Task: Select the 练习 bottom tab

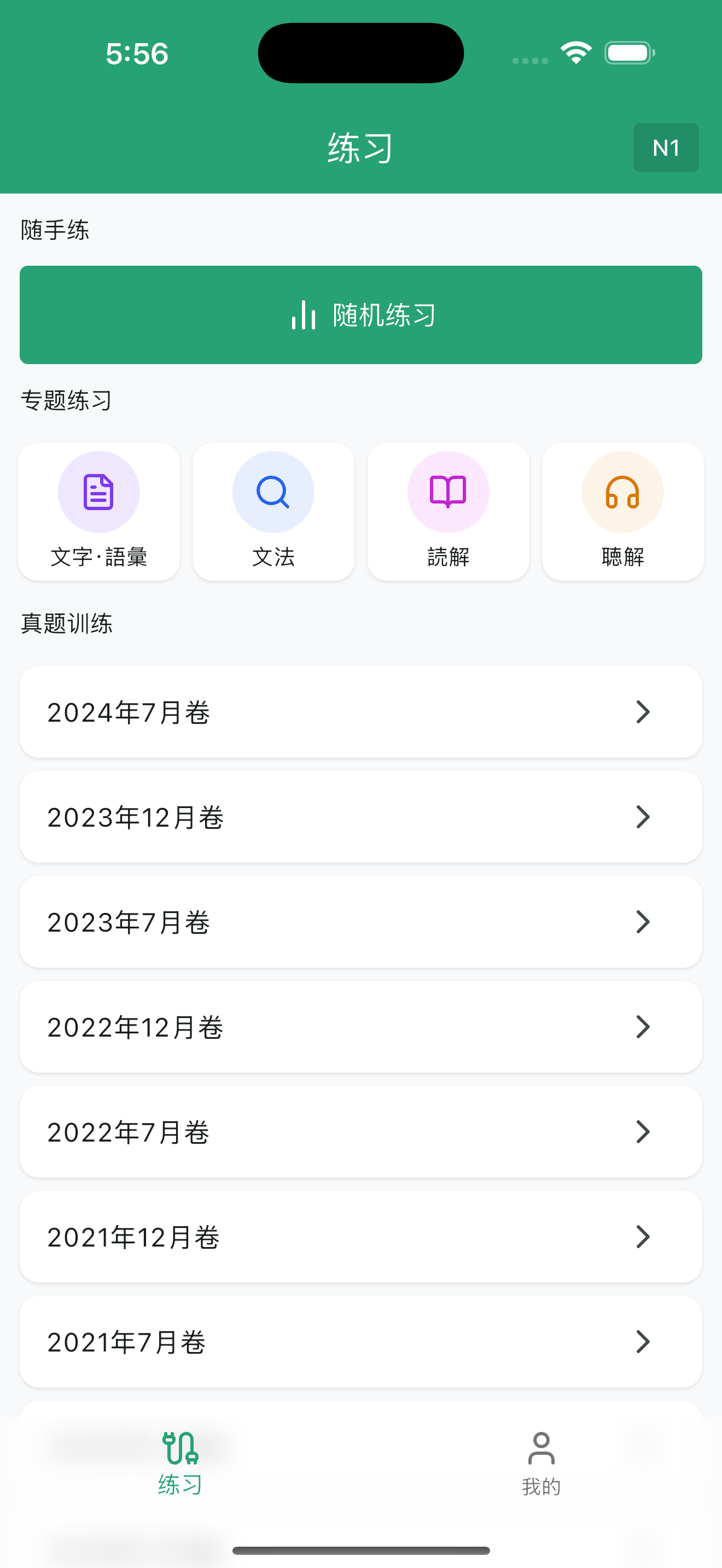Action: (x=180, y=1464)
